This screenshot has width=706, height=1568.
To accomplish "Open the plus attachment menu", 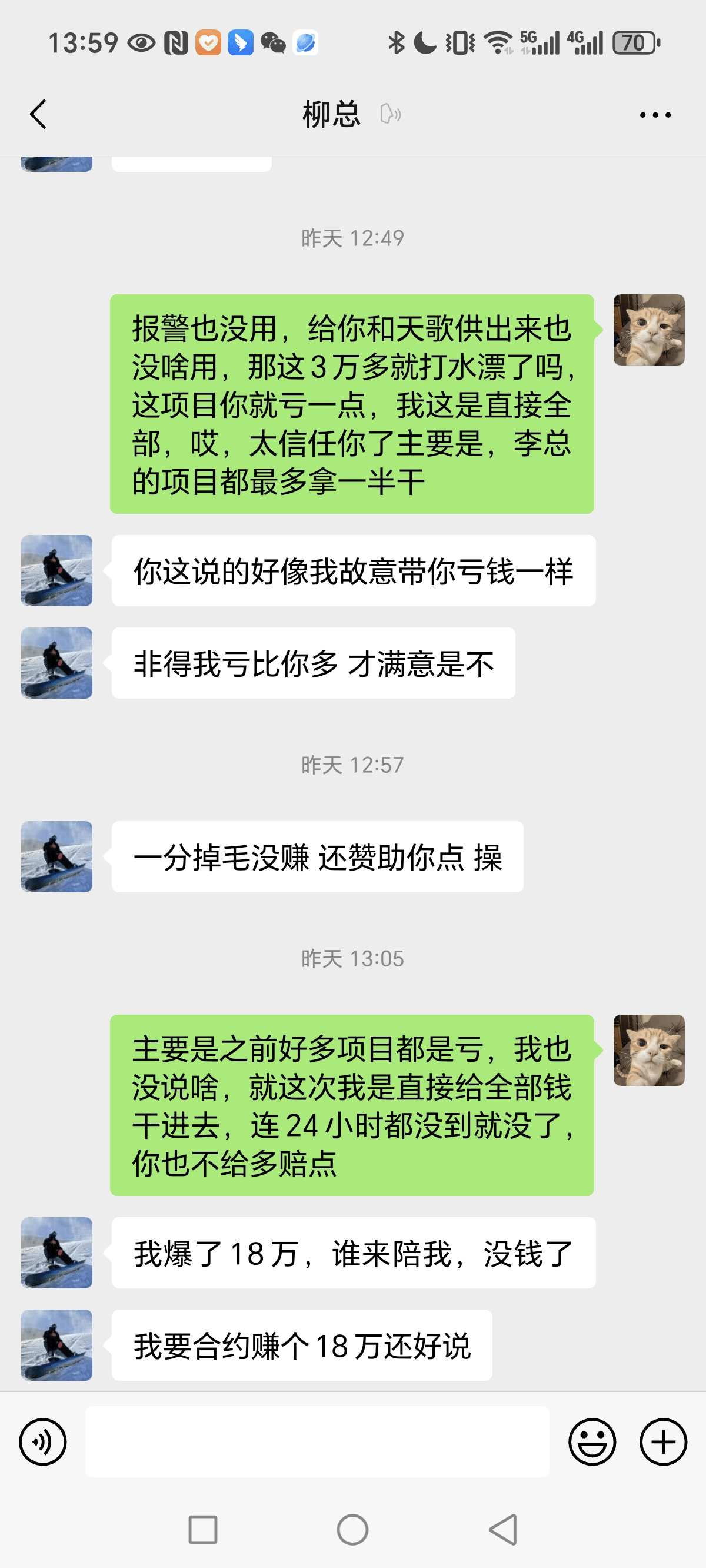I will pyautogui.click(x=663, y=1441).
